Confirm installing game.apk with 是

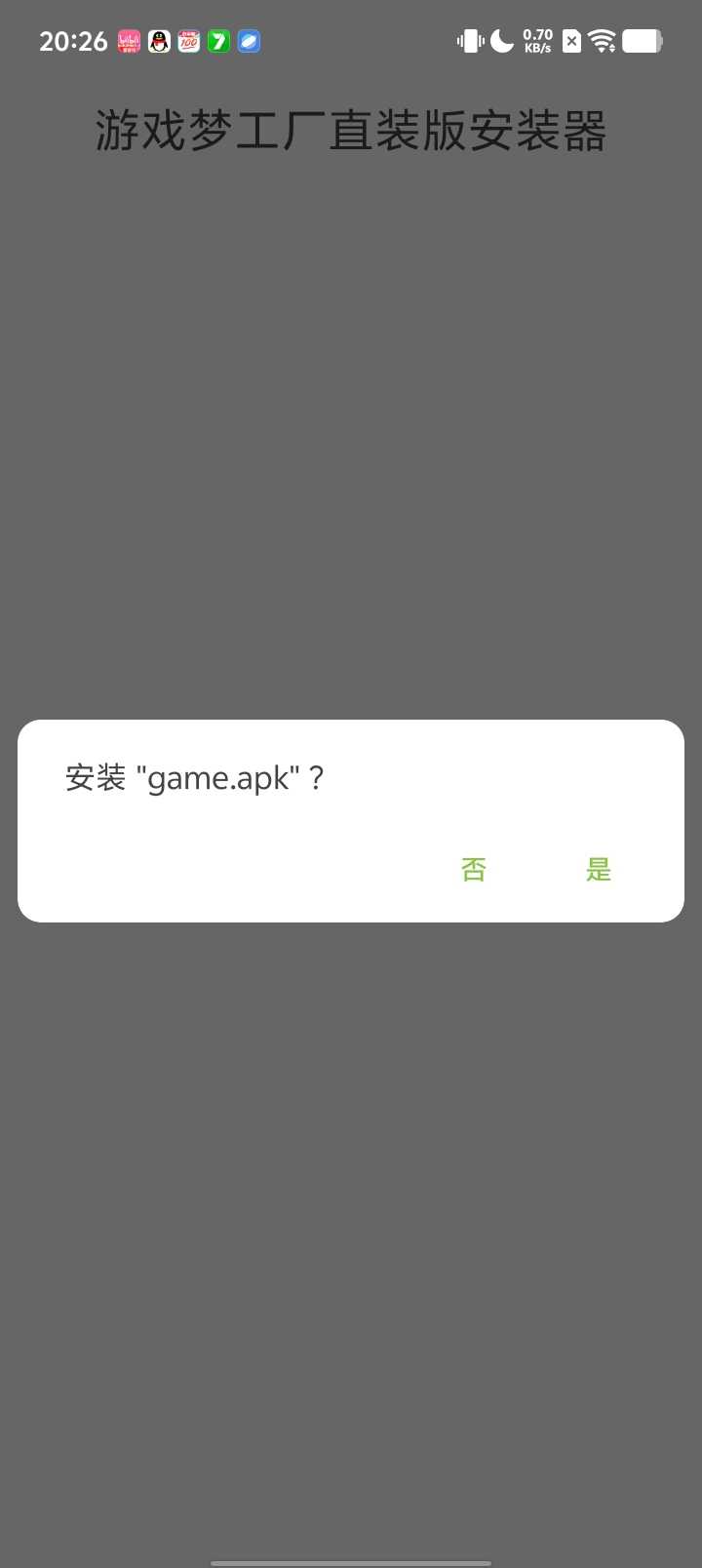598,869
